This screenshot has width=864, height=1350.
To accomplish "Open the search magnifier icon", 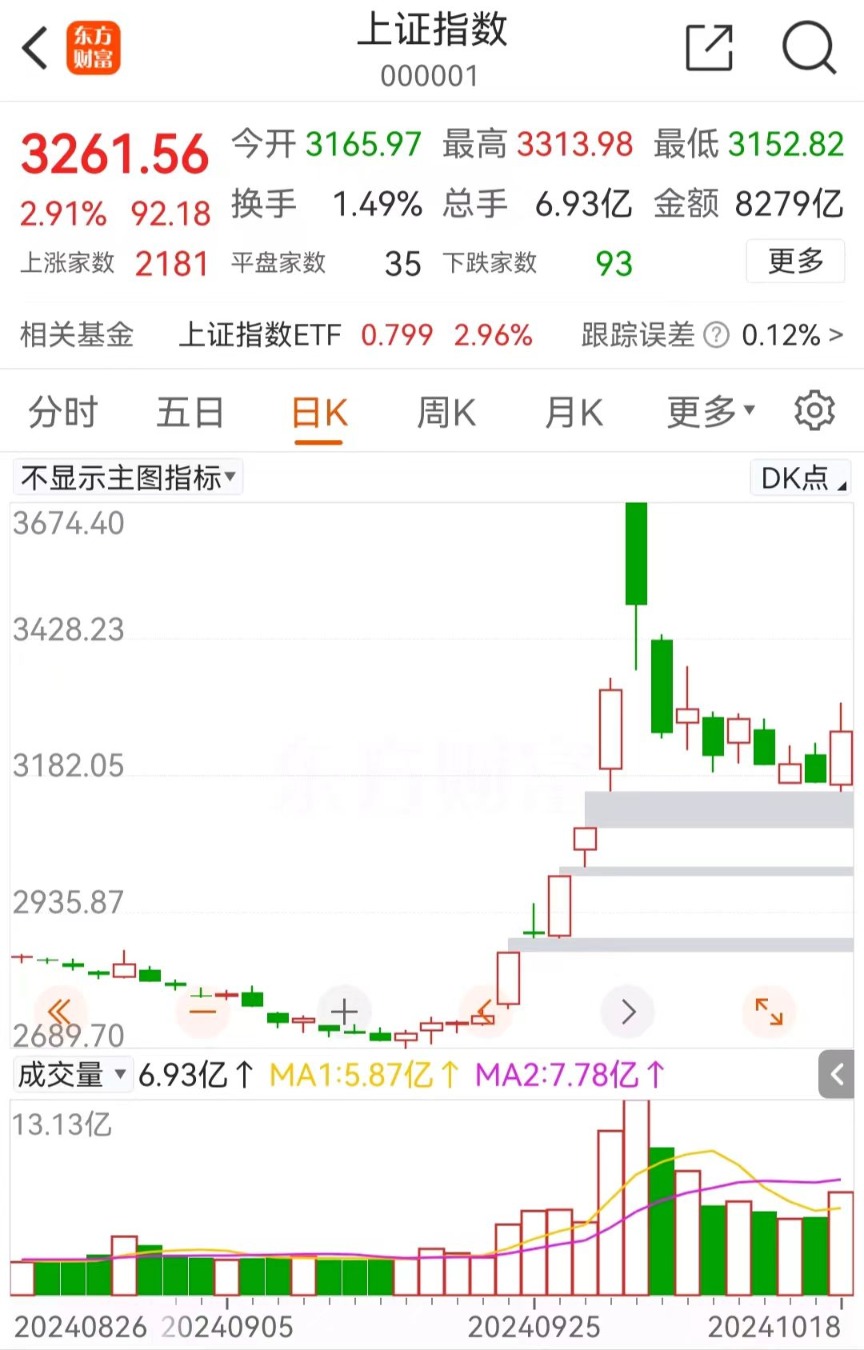I will 808,47.
